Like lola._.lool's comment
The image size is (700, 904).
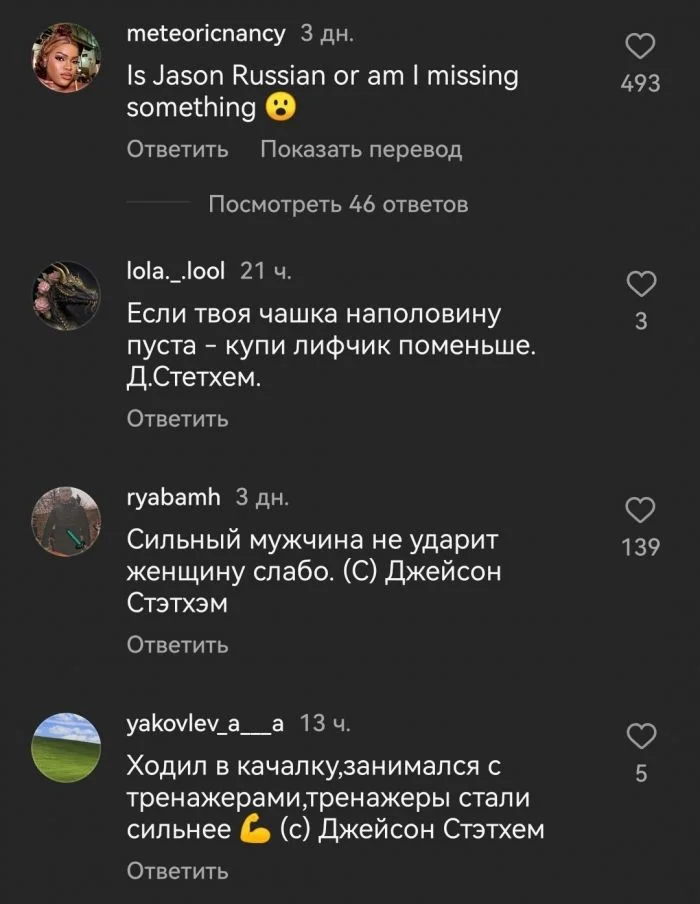coord(640,285)
